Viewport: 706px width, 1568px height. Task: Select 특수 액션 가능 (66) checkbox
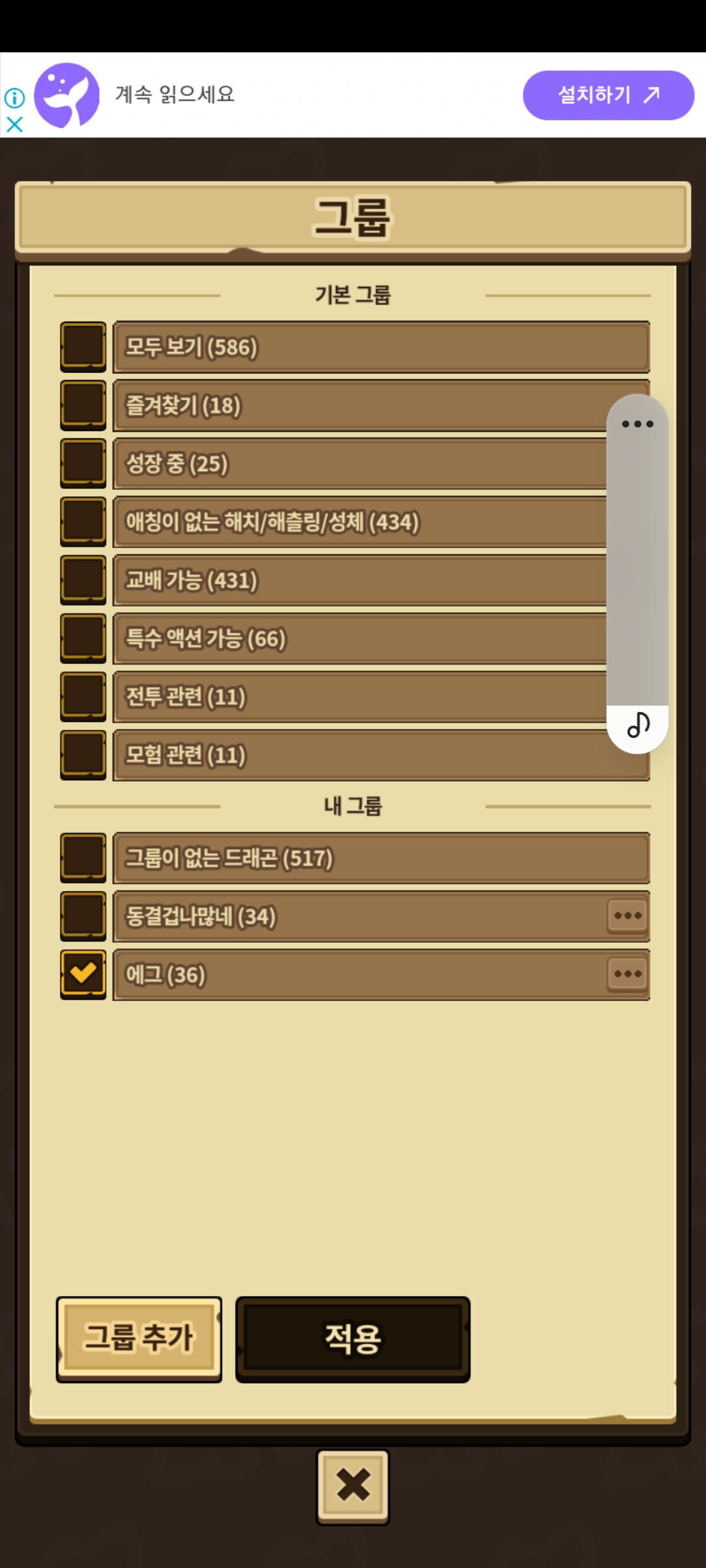[x=83, y=638]
